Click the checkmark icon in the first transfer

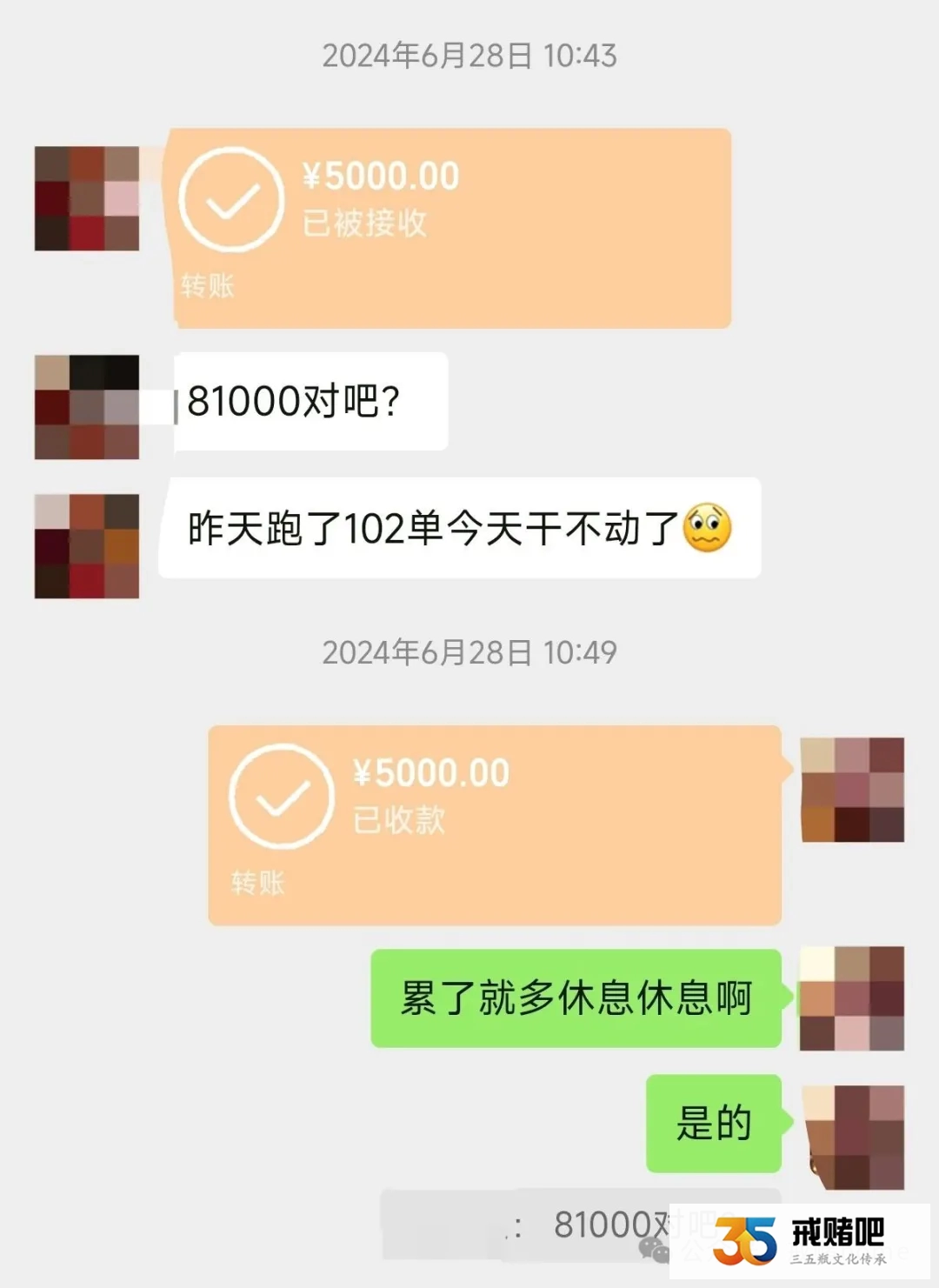click(231, 199)
